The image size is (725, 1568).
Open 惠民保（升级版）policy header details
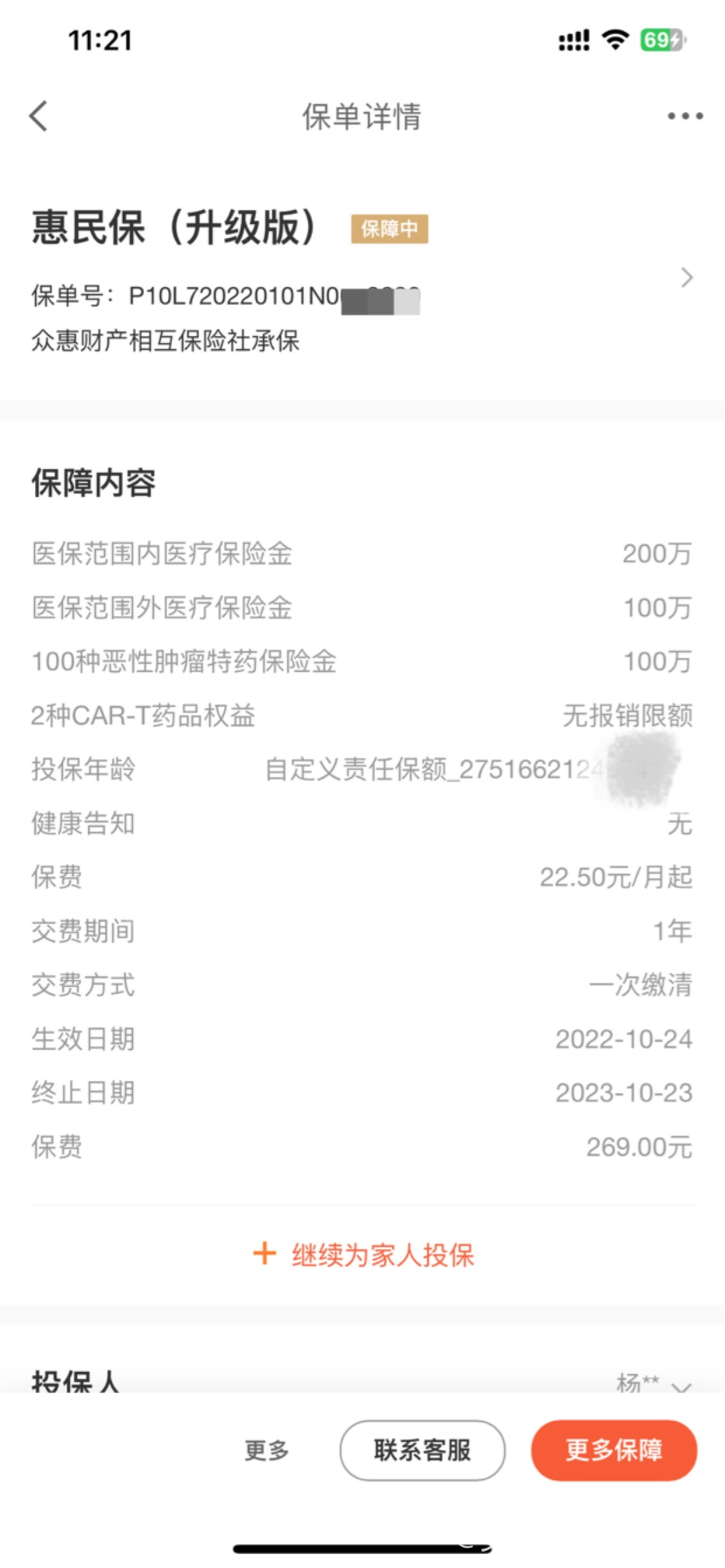coord(362,278)
